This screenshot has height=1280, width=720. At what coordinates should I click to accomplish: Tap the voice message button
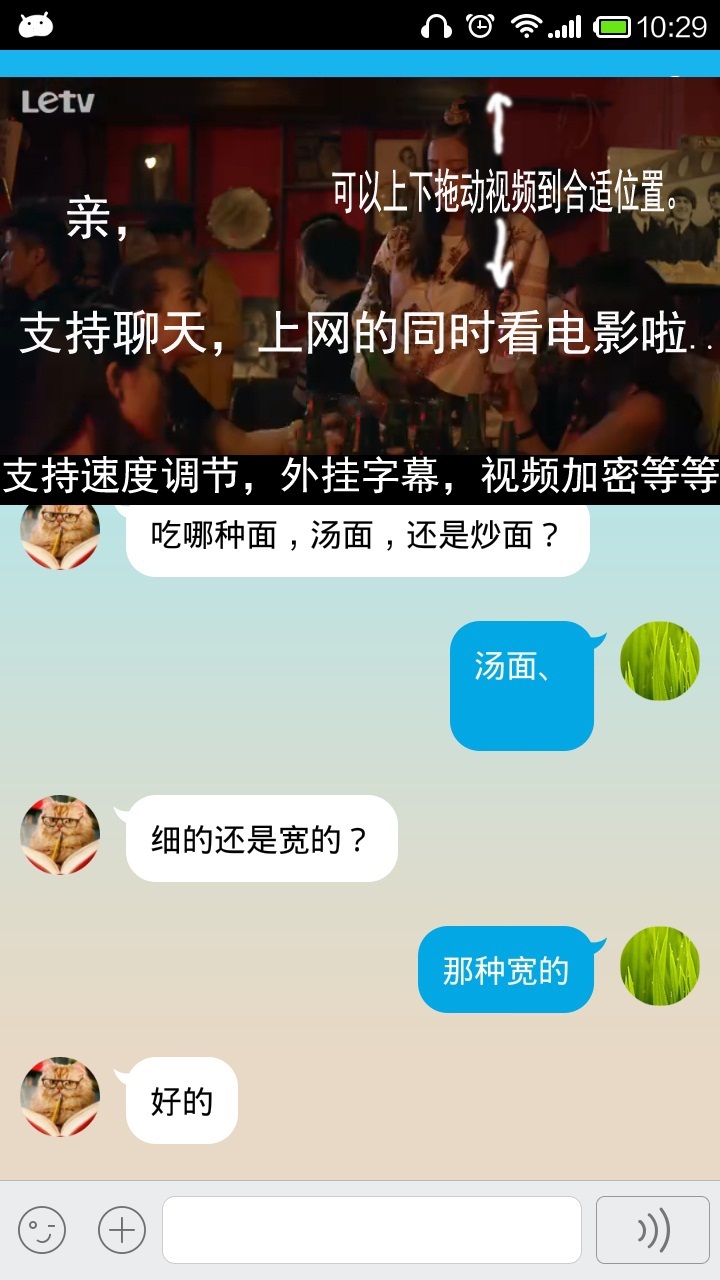point(653,1230)
